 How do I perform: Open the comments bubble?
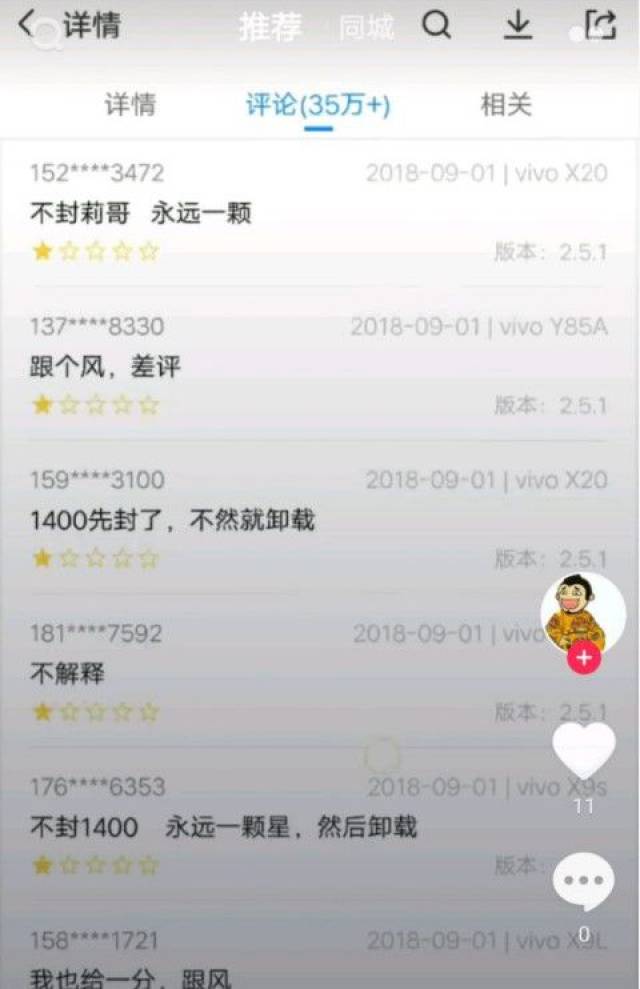tap(584, 881)
